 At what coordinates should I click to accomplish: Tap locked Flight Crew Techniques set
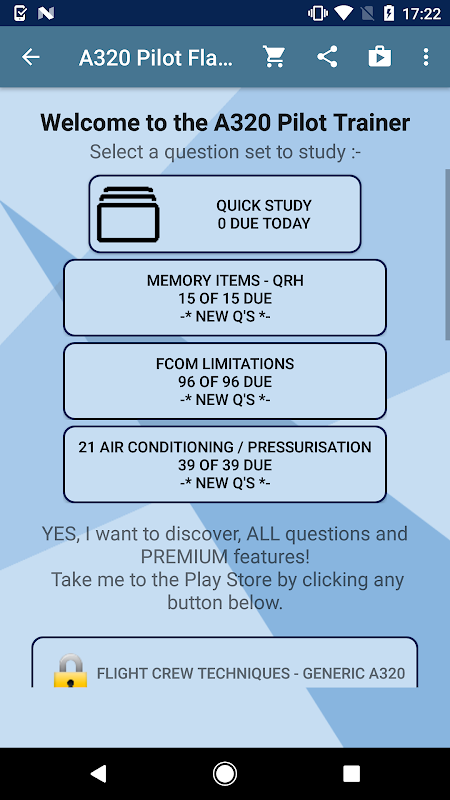(x=225, y=663)
